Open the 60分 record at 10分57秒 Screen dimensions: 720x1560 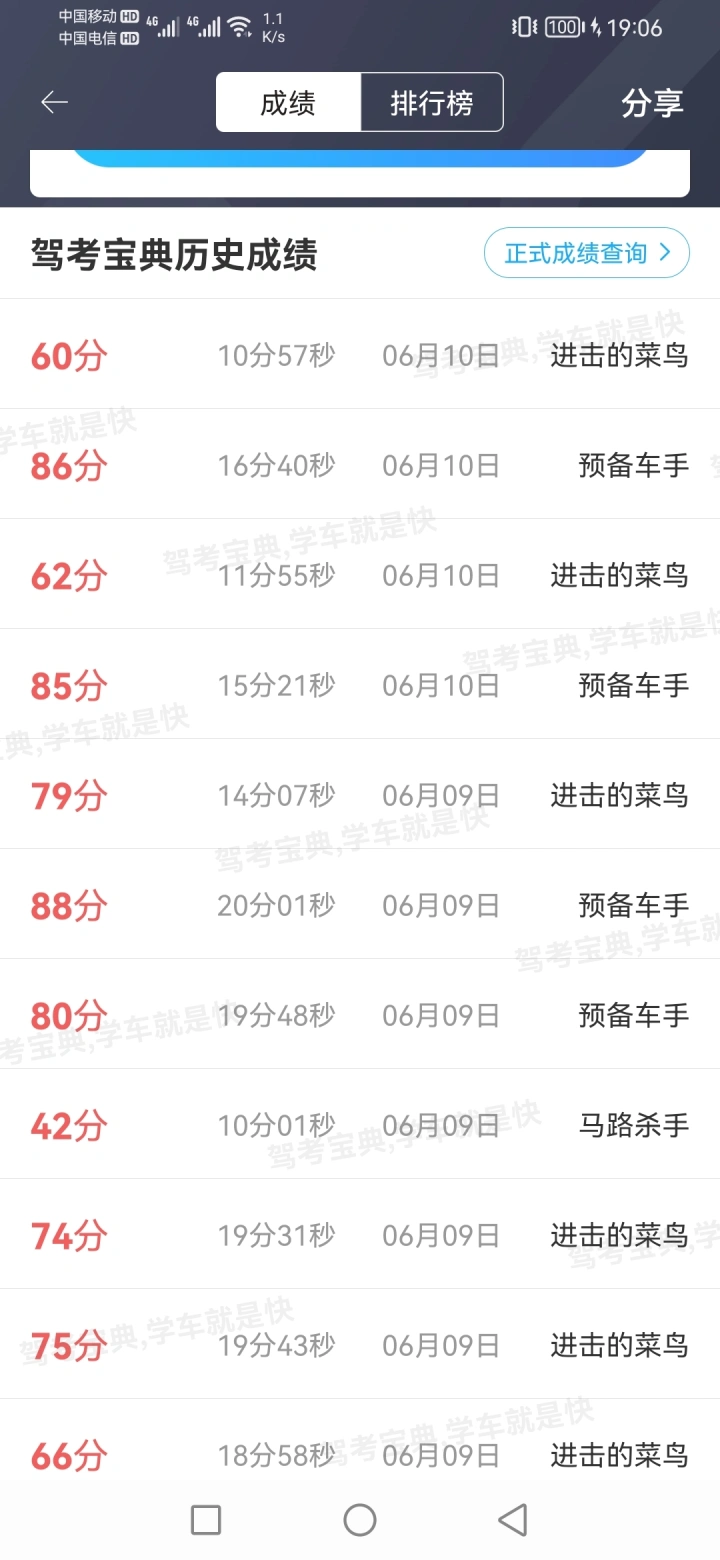(x=360, y=354)
